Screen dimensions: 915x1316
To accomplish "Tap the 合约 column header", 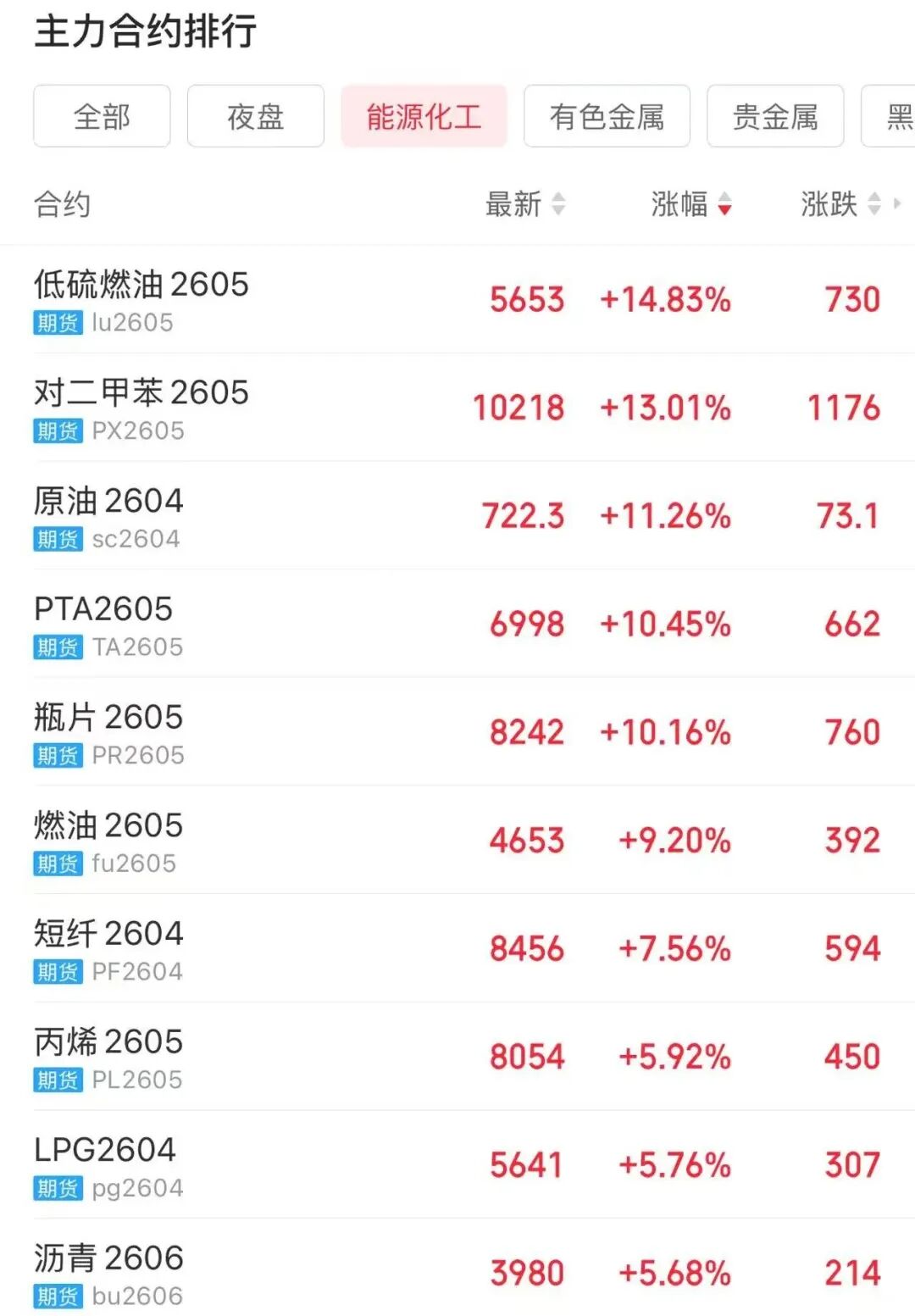I will pyautogui.click(x=59, y=203).
